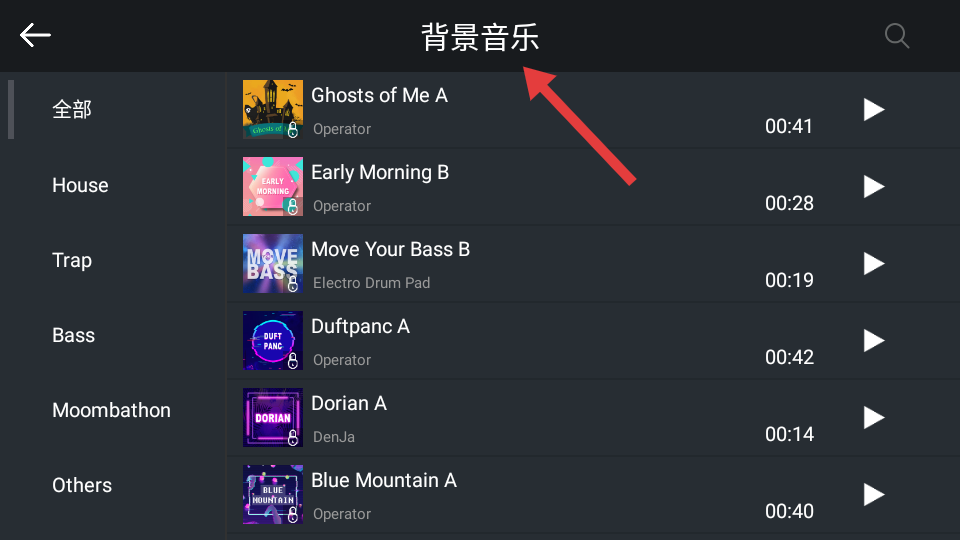Go back using the arrow icon
The height and width of the screenshot is (540, 960).
click(35, 36)
